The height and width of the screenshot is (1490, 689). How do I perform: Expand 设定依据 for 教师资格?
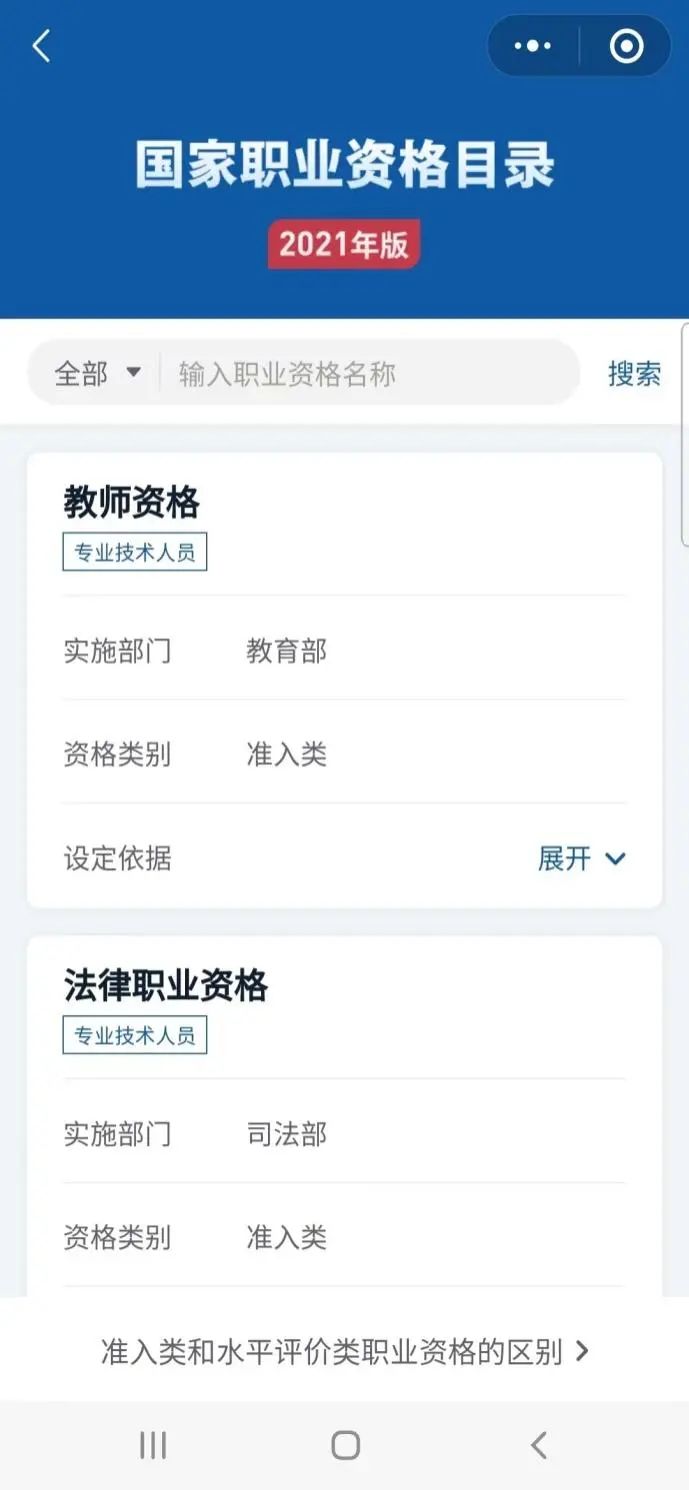pos(582,858)
